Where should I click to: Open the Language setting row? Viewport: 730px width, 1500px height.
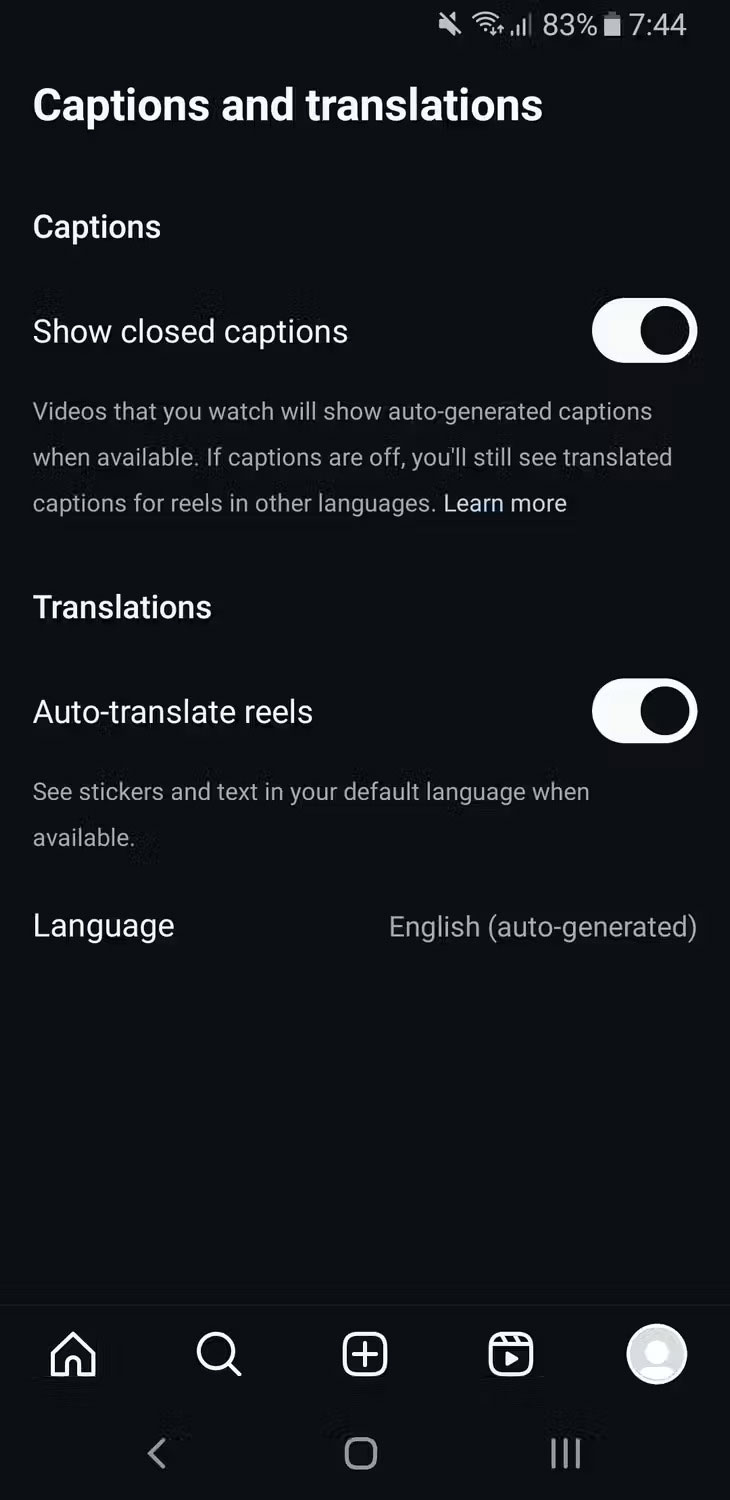[364, 926]
